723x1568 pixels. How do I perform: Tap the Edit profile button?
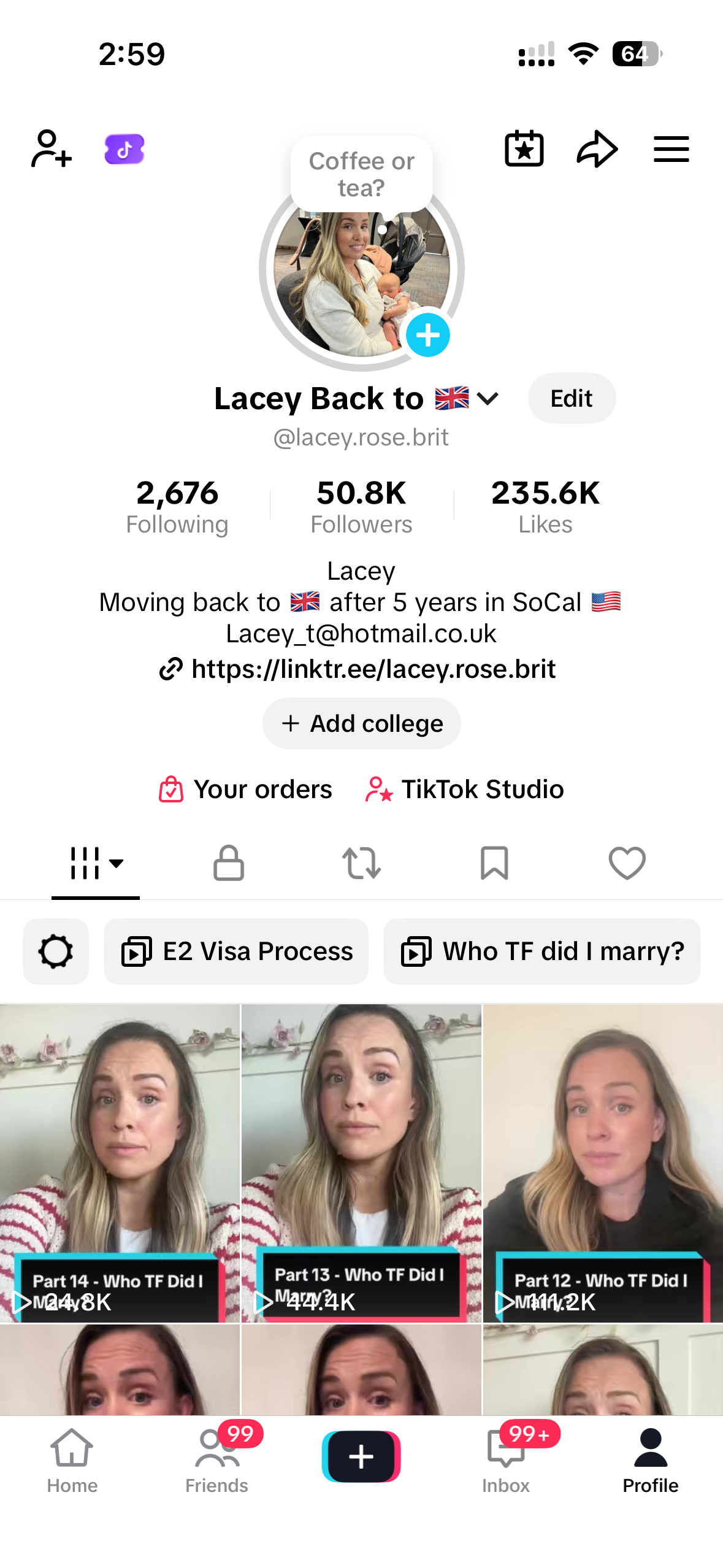click(571, 399)
